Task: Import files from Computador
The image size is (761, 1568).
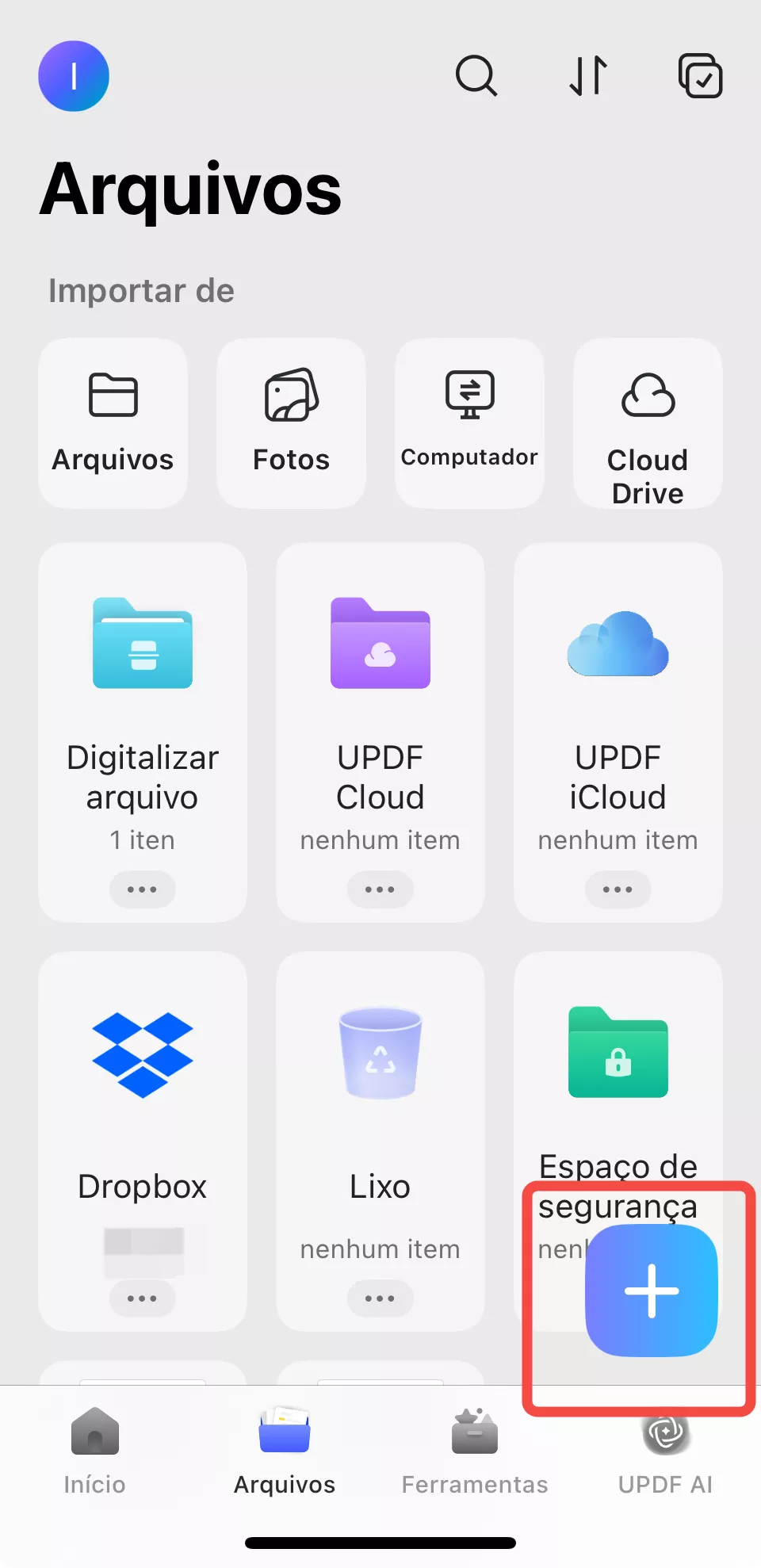Action: click(468, 423)
